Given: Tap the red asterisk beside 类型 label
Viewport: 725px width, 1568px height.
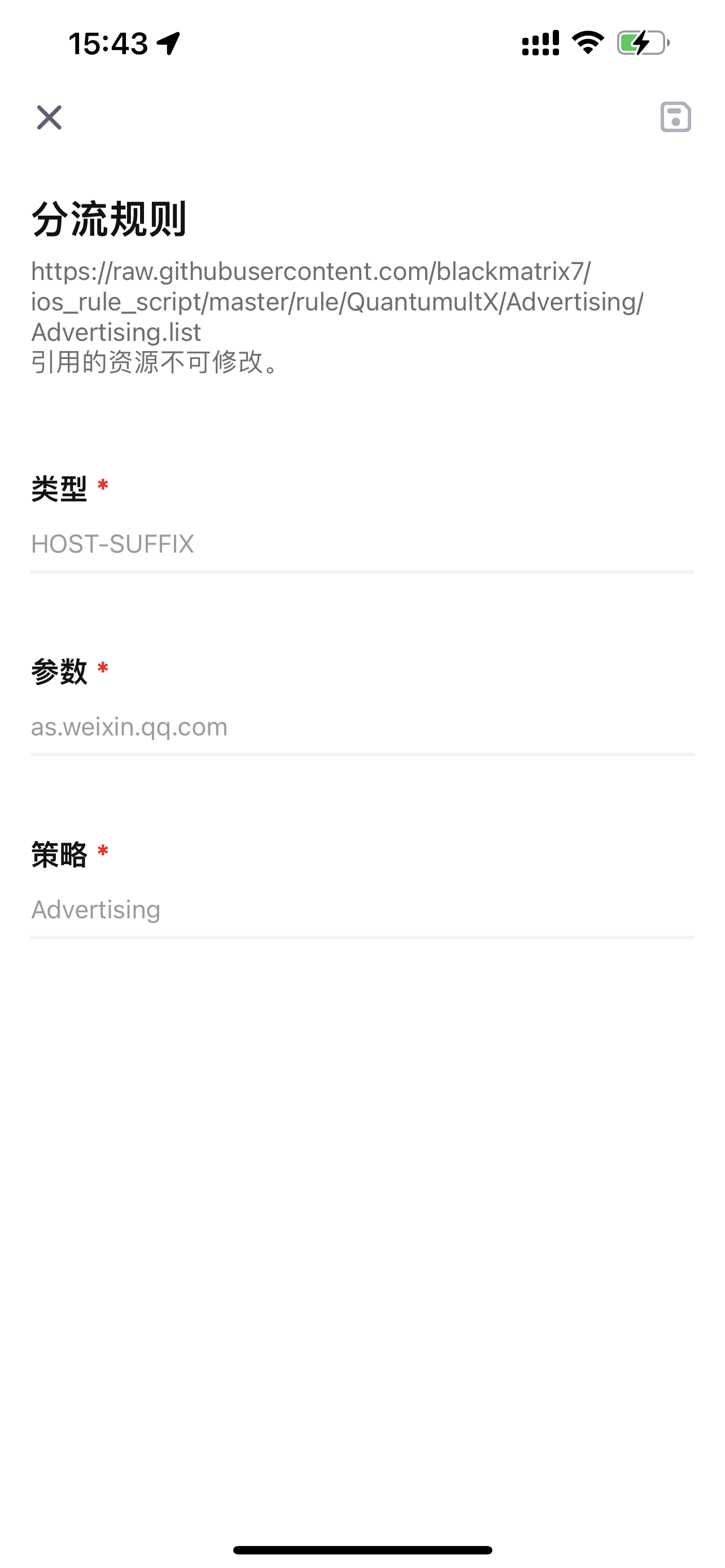Looking at the screenshot, I should (x=103, y=484).
